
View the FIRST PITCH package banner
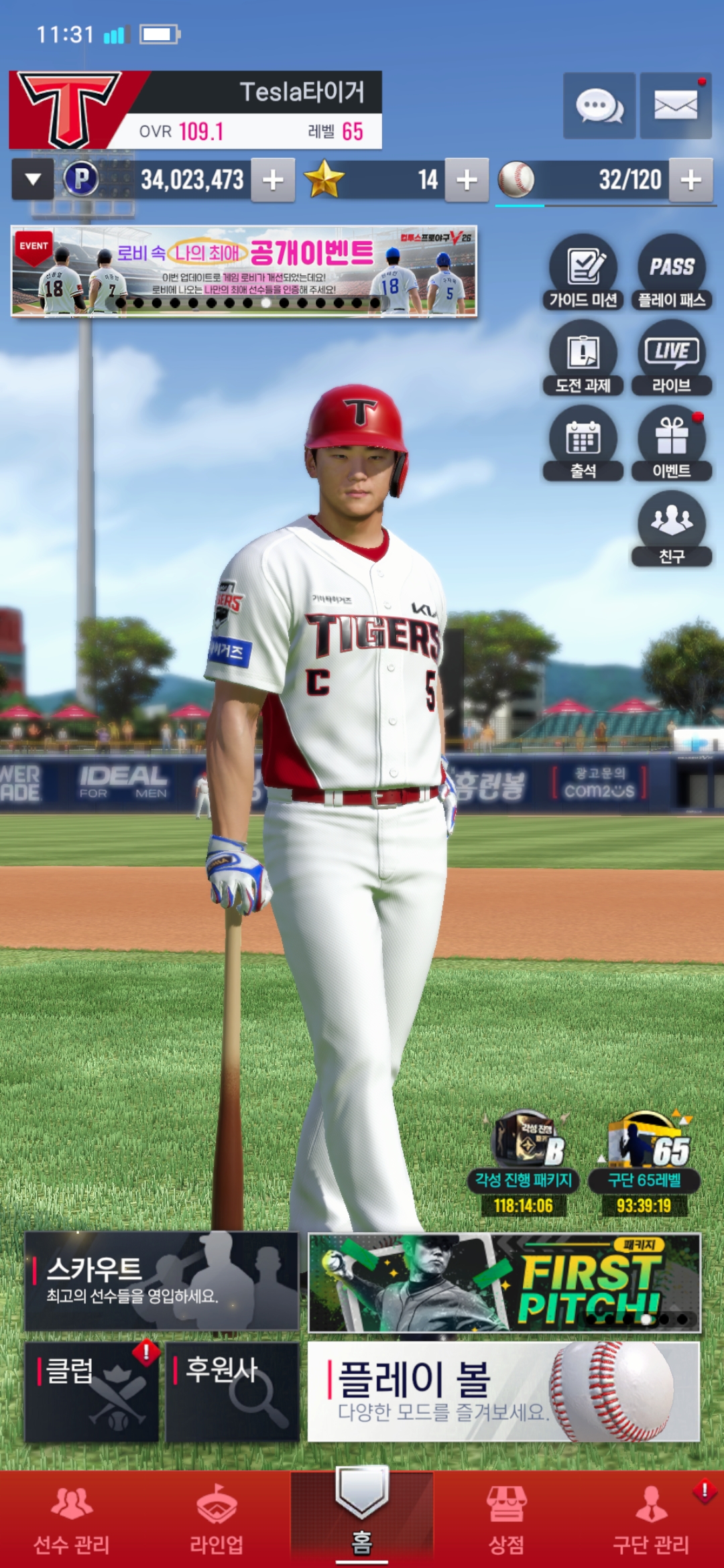[503, 1282]
